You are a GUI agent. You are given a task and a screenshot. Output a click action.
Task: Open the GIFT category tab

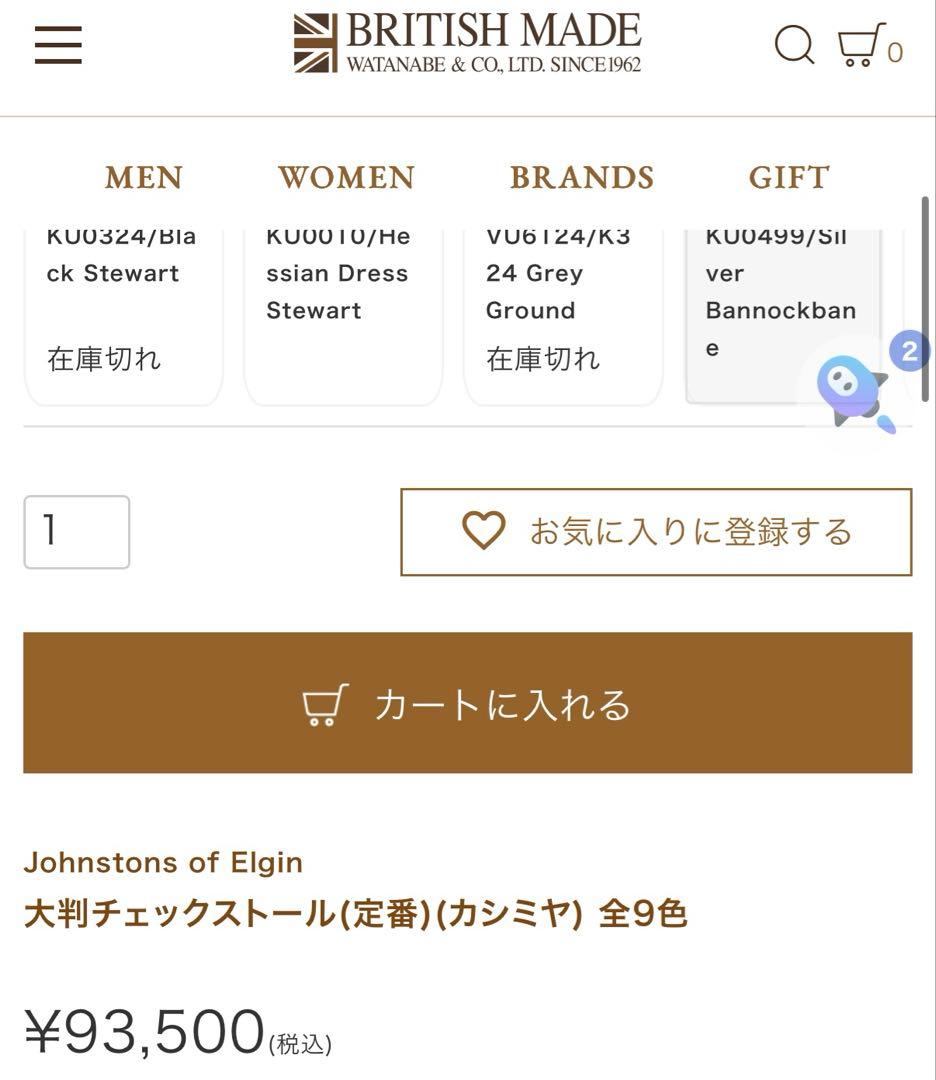pos(788,177)
